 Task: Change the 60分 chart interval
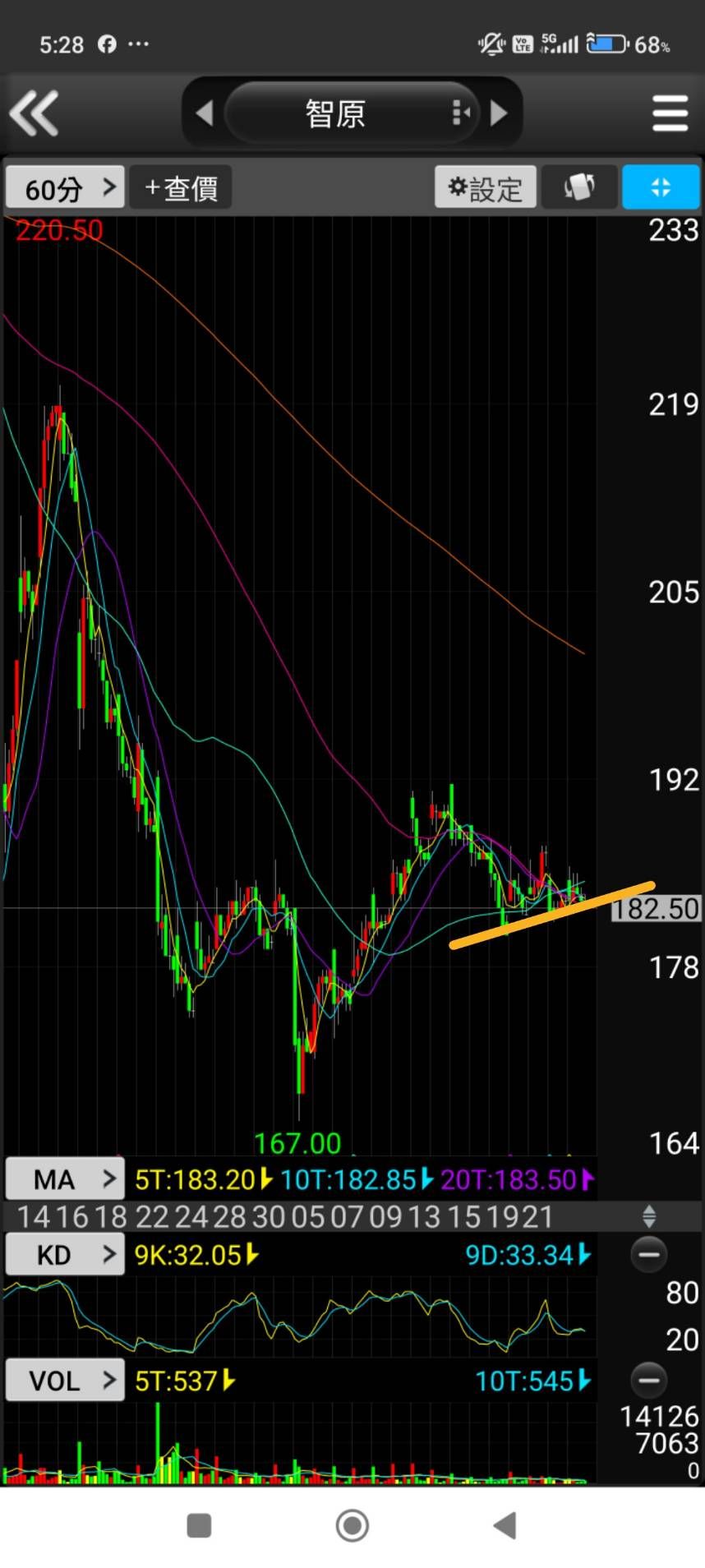66,188
